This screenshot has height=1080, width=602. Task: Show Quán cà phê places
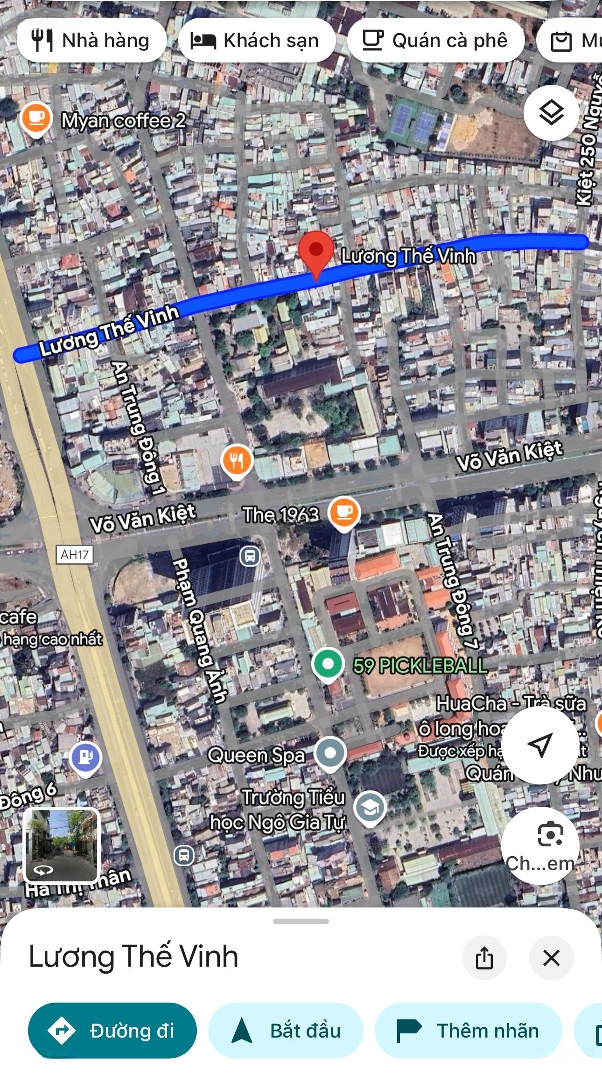(435, 41)
